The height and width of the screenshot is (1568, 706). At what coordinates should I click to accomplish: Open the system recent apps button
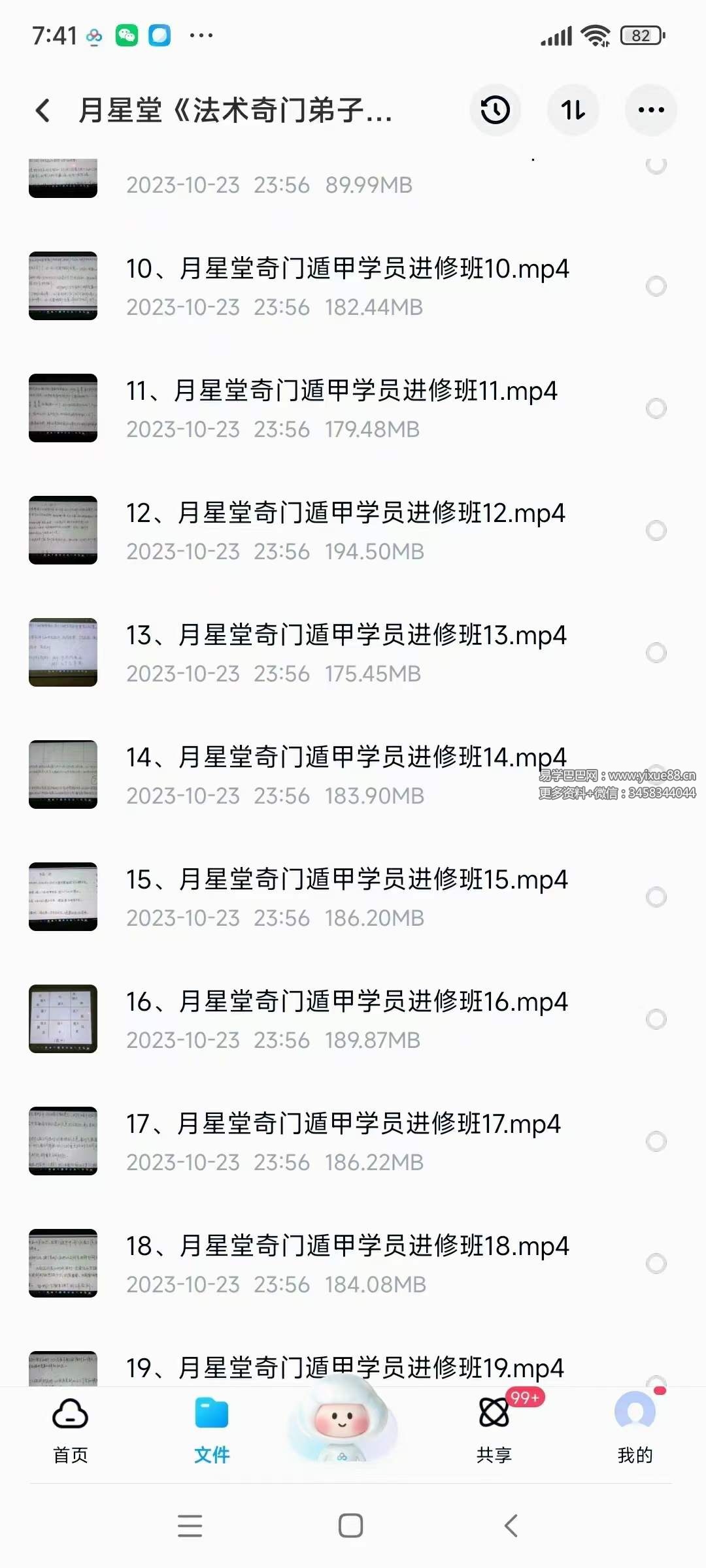point(190,1526)
